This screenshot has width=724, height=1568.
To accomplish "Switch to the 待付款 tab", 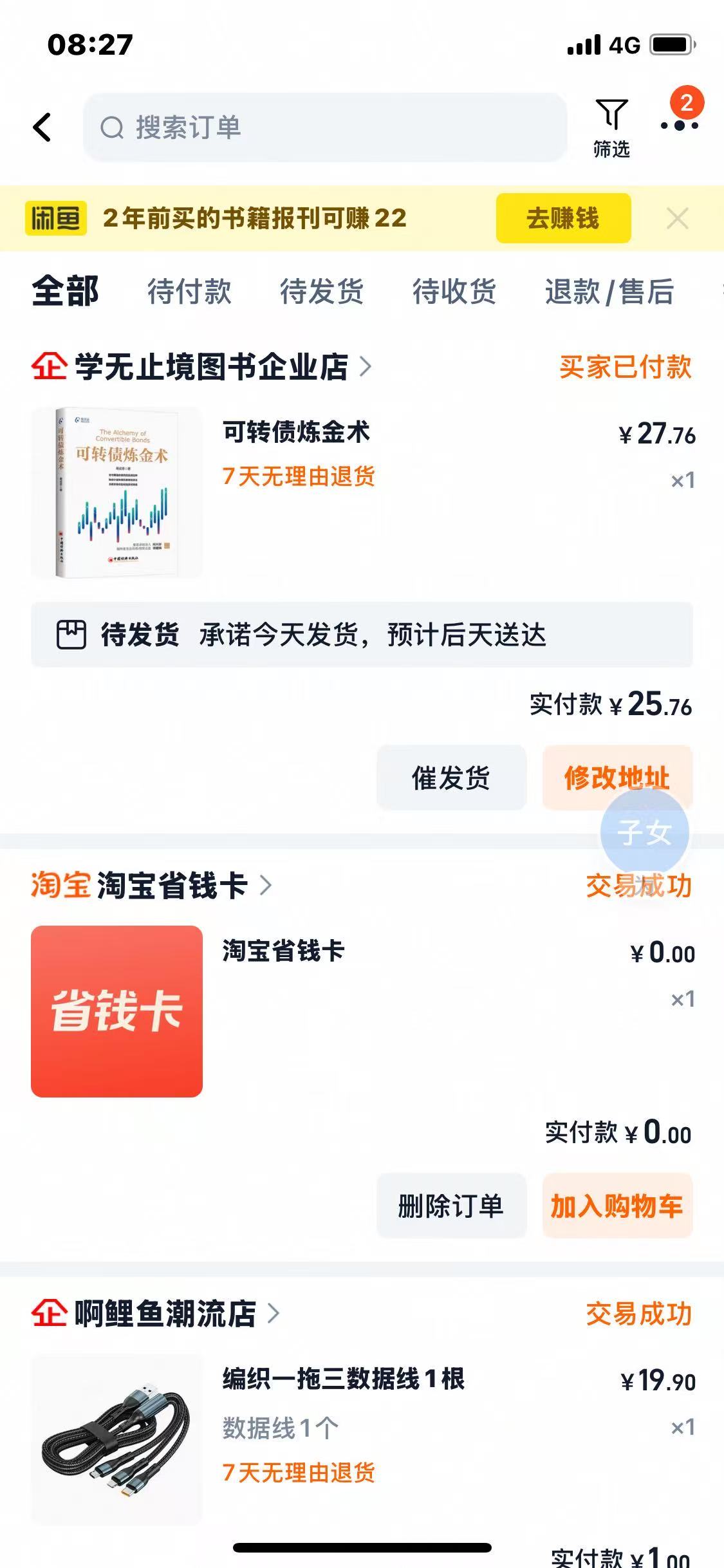I will (189, 291).
